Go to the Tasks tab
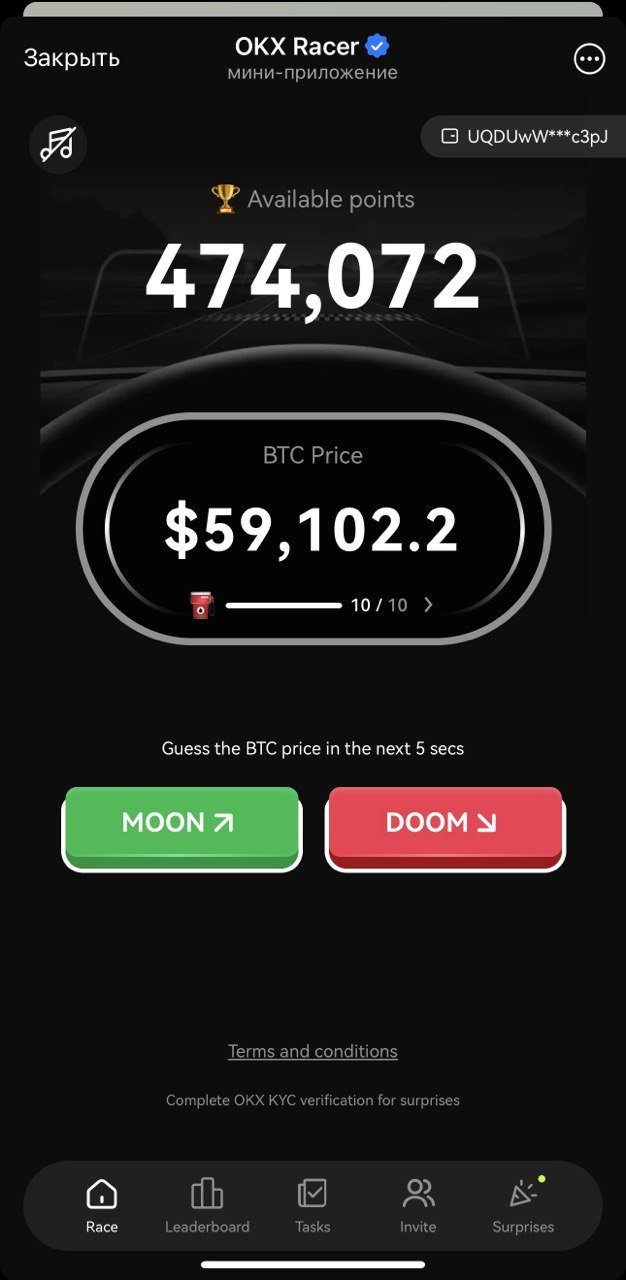626x1280 pixels. click(x=313, y=1206)
